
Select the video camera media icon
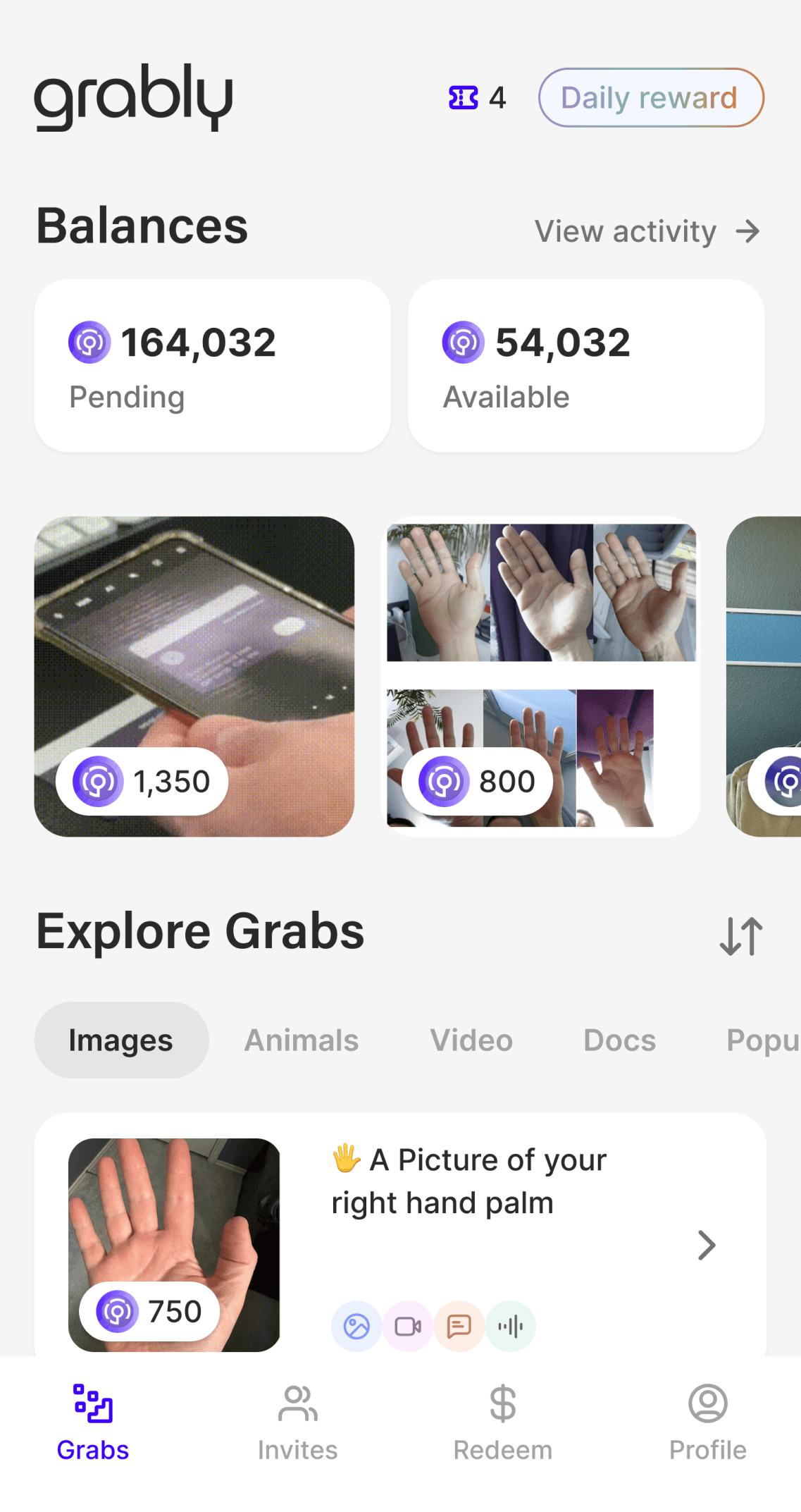[x=408, y=1325]
